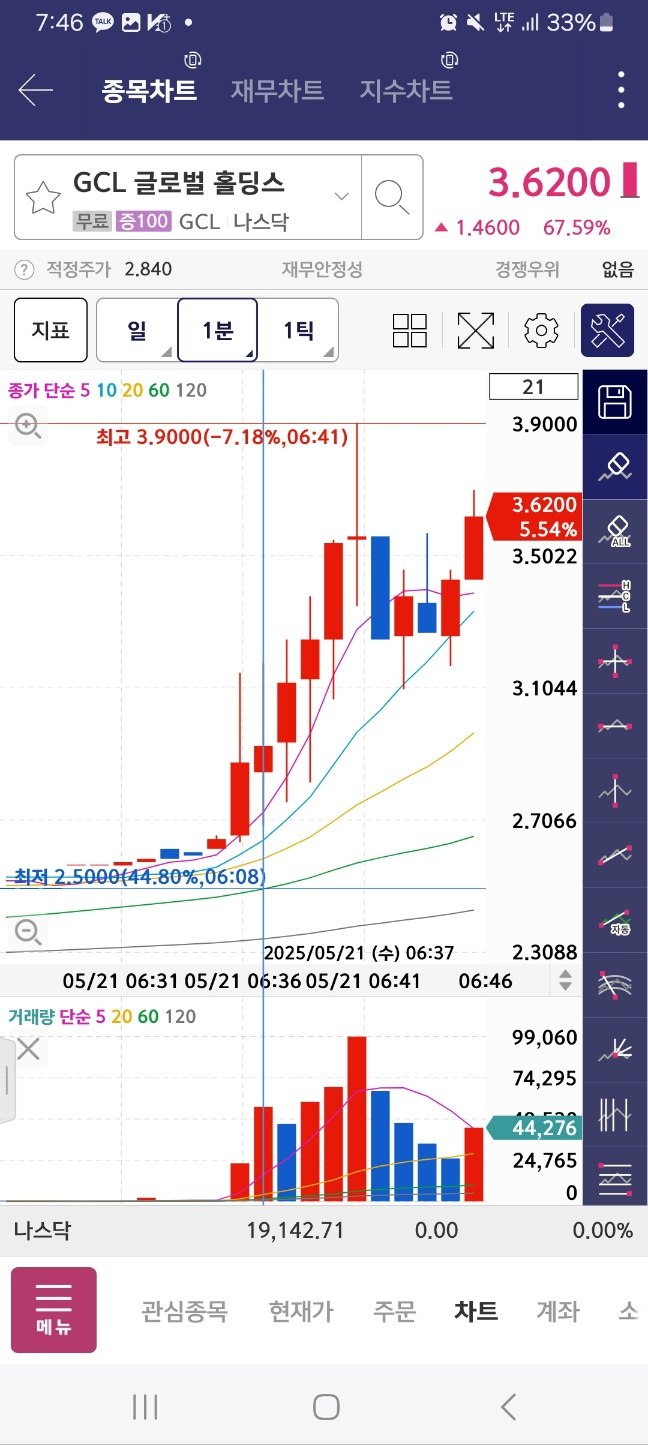The height and width of the screenshot is (1445, 648).
Task: Open stock search magnifier
Action: coord(391,197)
